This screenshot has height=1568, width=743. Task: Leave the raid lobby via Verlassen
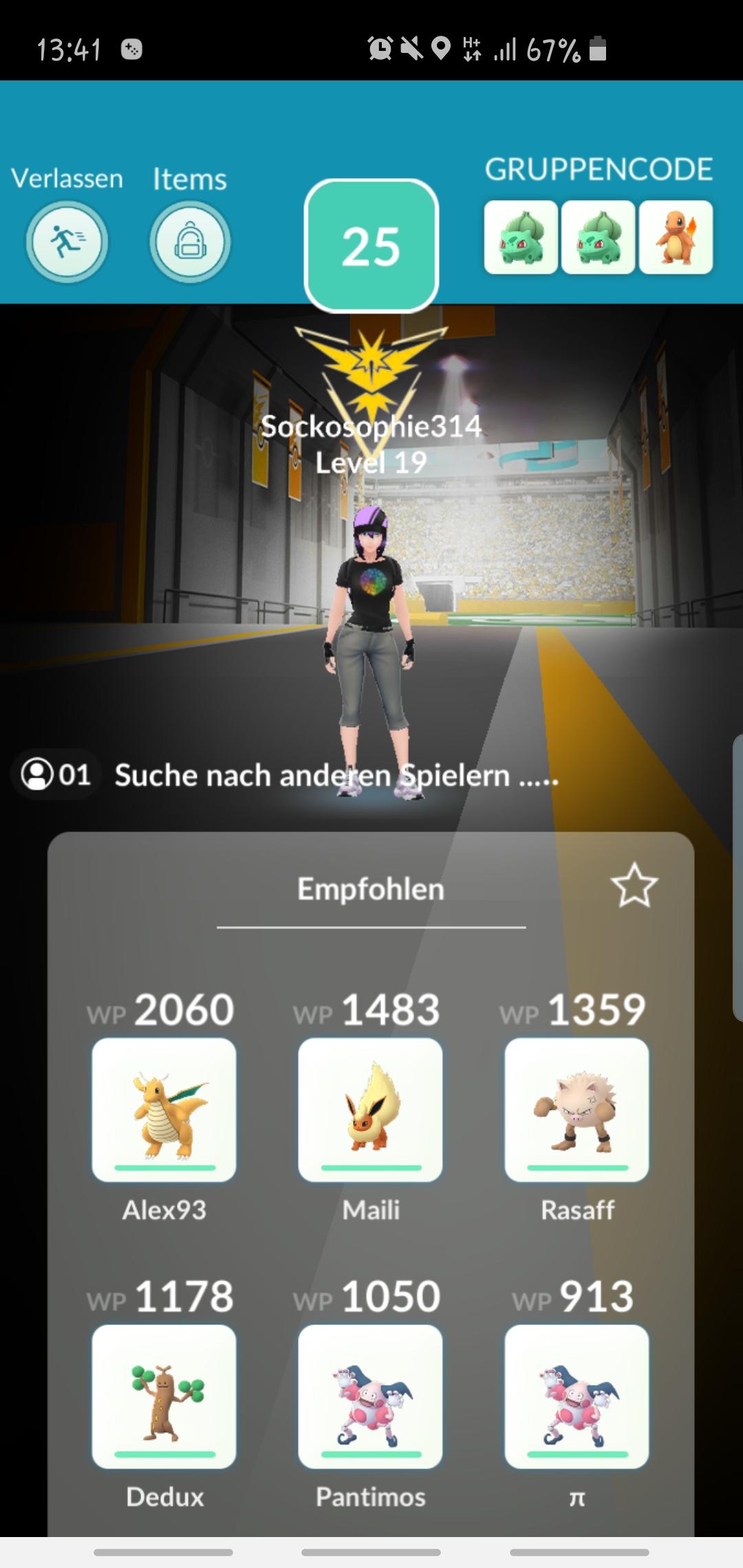pyautogui.click(x=67, y=241)
